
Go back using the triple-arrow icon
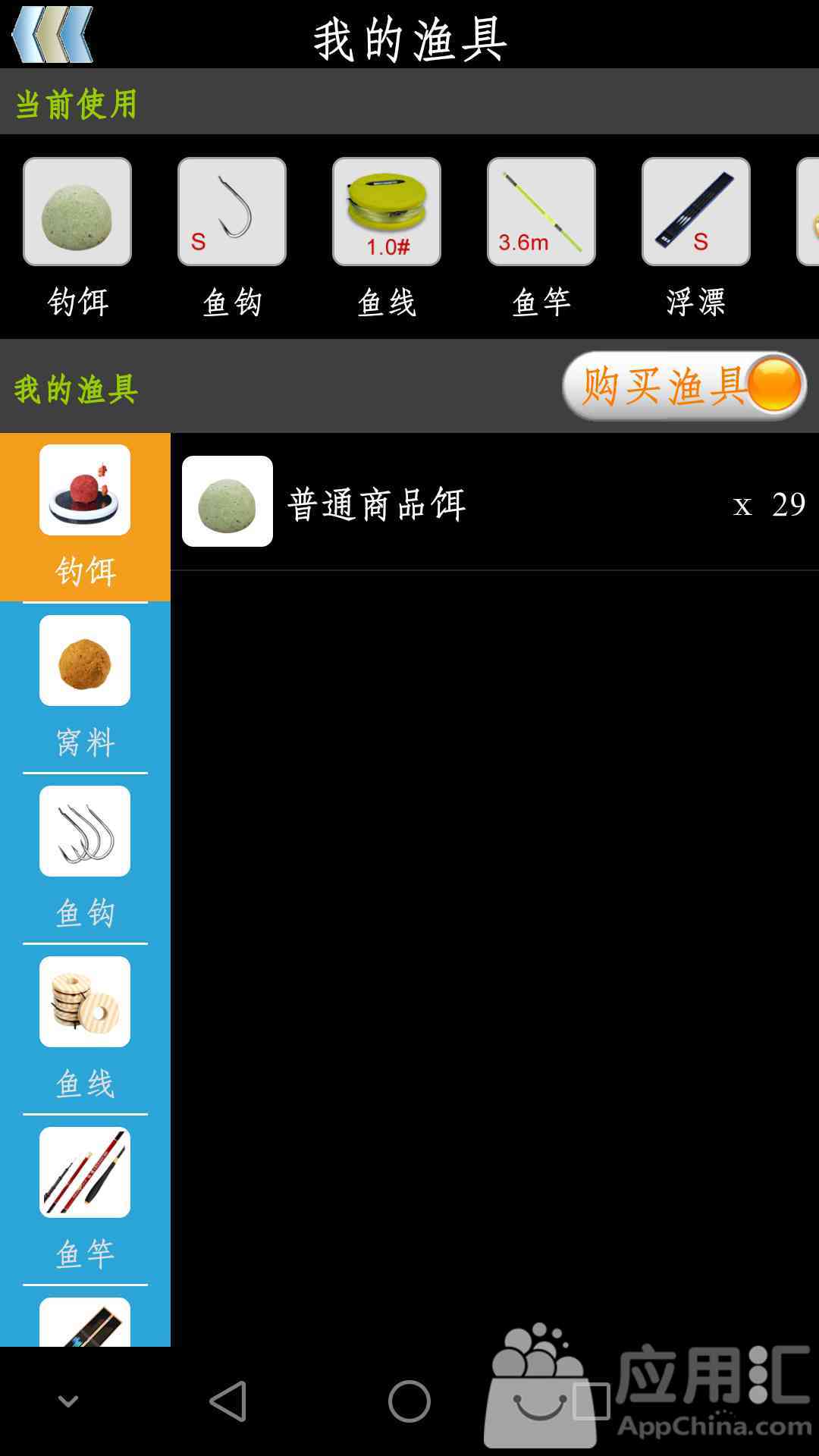pyautogui.click(x=52, y=35)
